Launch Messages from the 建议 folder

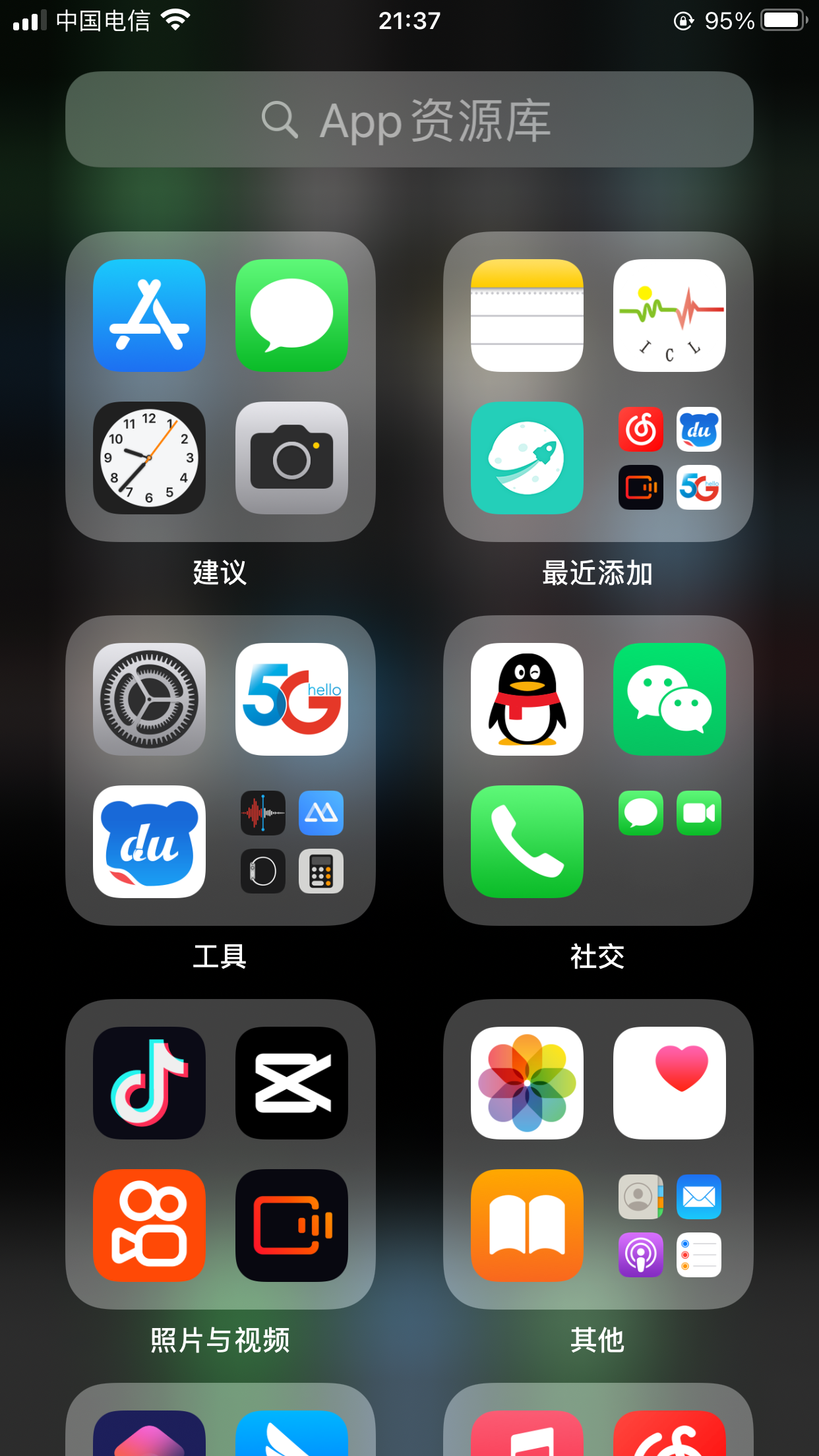coord(291,315)
